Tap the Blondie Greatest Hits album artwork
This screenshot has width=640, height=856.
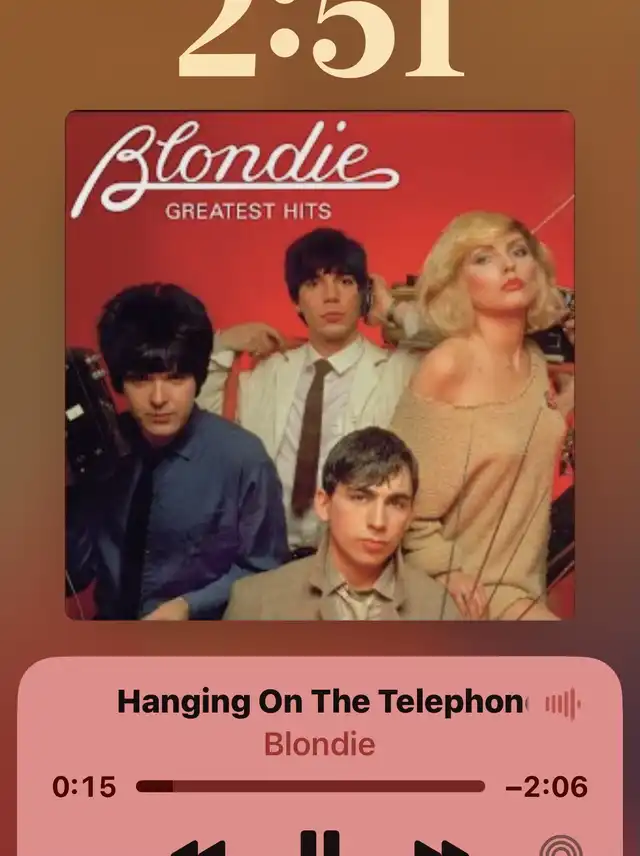point(320,364)
